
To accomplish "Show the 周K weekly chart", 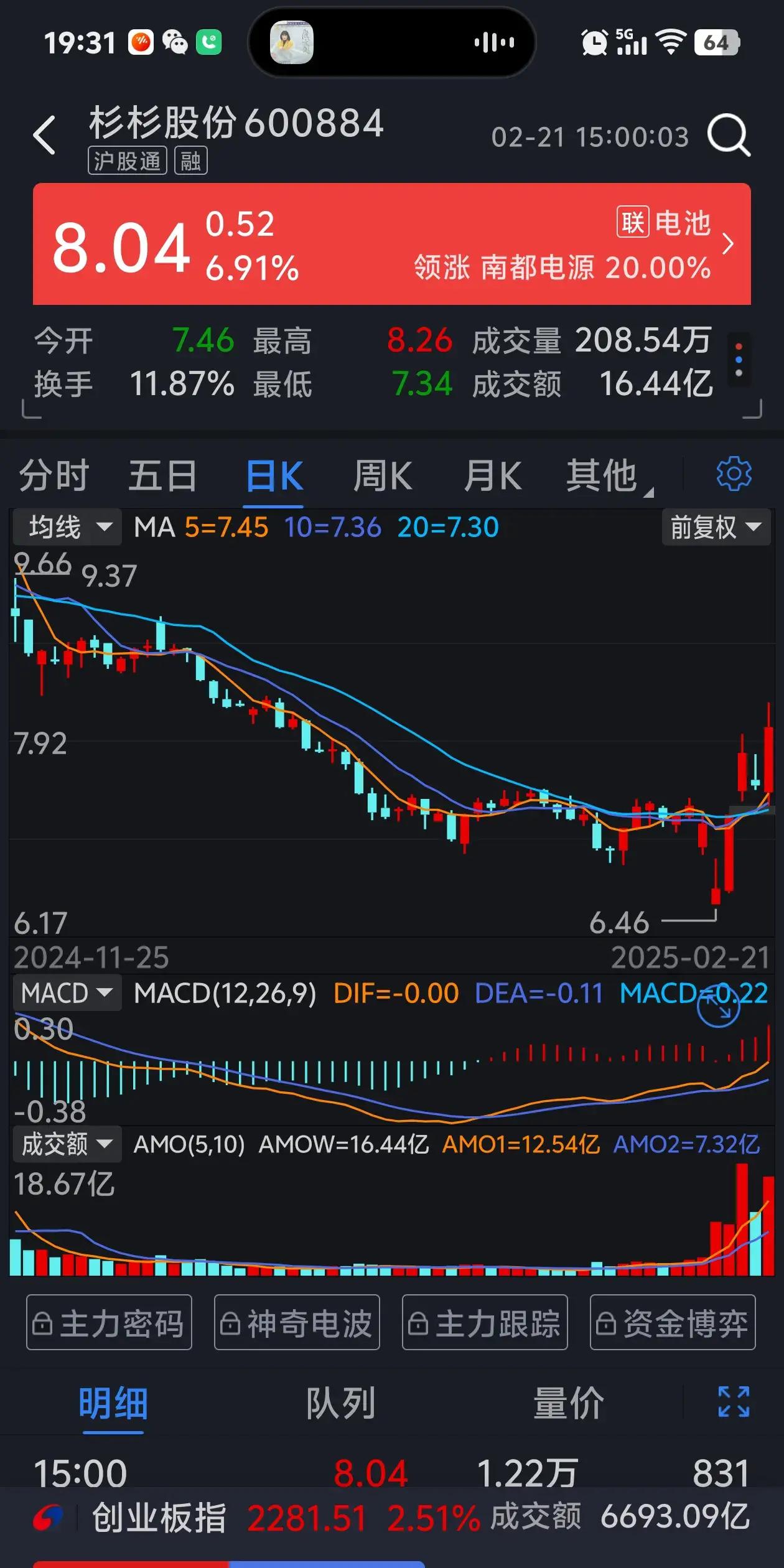I will coord(383,476).
